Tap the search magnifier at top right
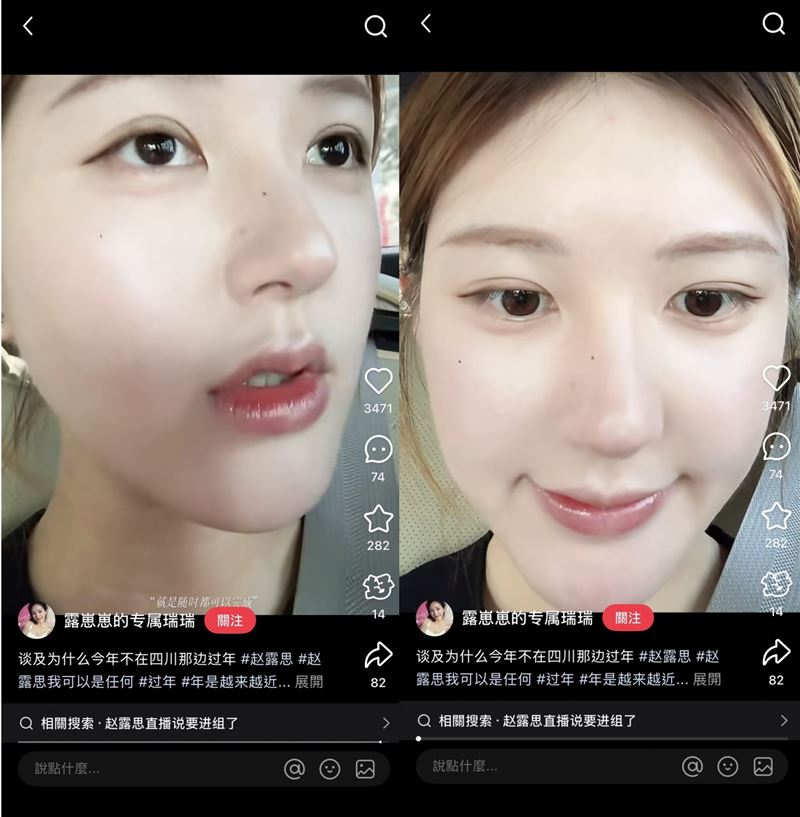This screenshot has height=817, width=800. click(x=375, y=27)
